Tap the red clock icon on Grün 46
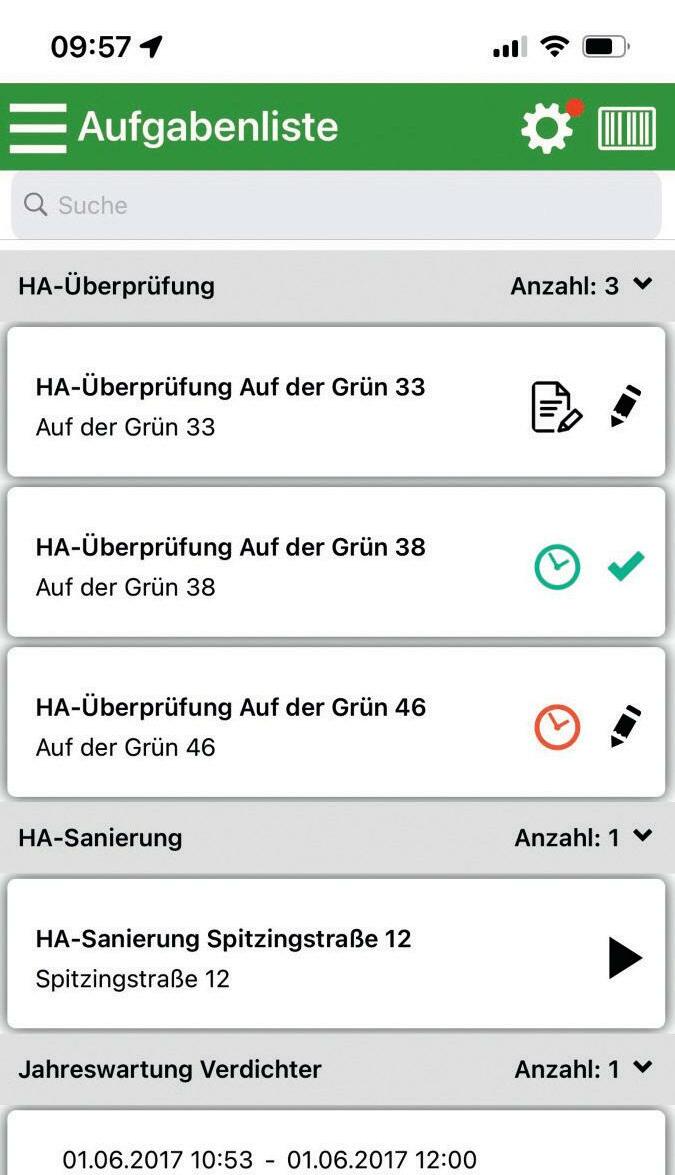The image size is (675, 1175). [x=557, y=727]
